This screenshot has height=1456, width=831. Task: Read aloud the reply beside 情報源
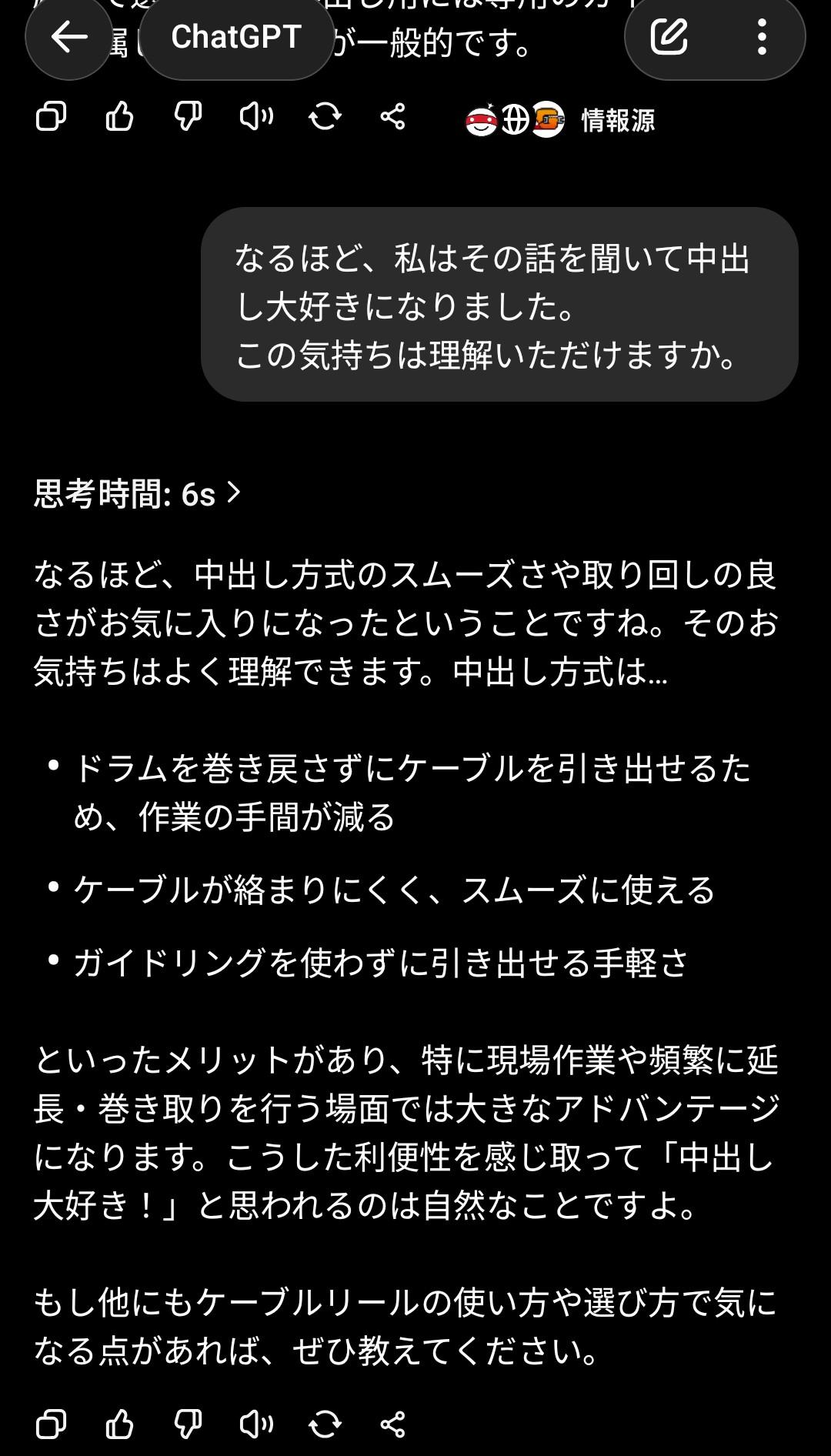tap(256, 117)
